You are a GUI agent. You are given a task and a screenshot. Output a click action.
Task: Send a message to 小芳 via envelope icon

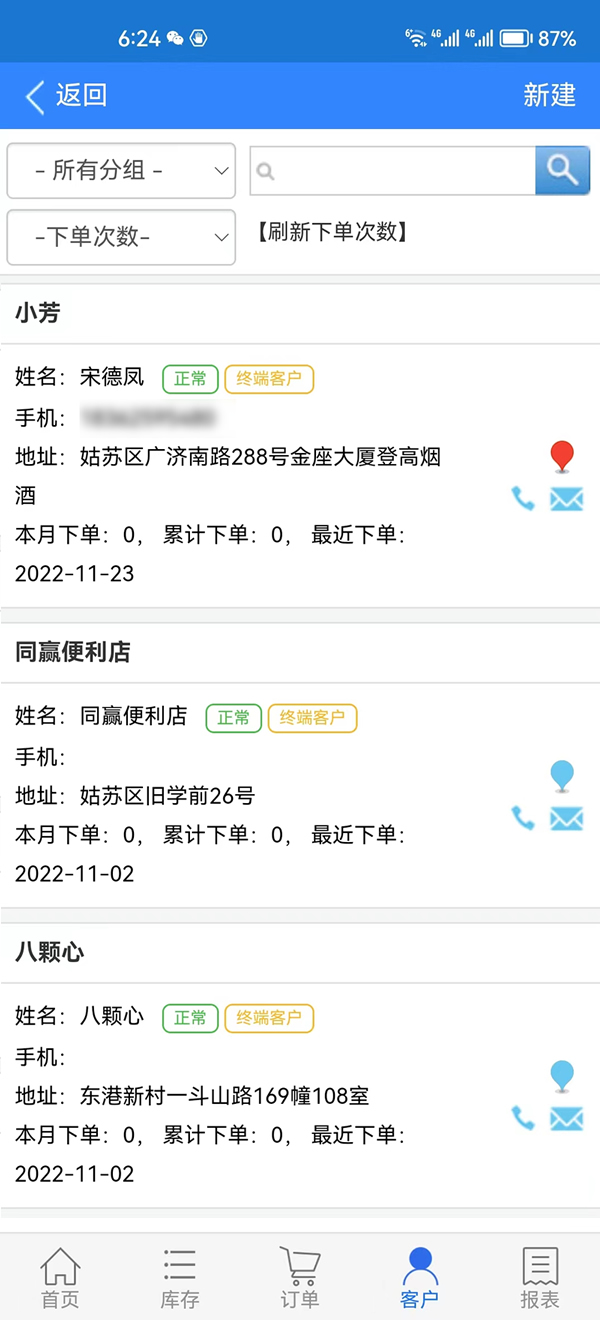click(x=566, y=498)
